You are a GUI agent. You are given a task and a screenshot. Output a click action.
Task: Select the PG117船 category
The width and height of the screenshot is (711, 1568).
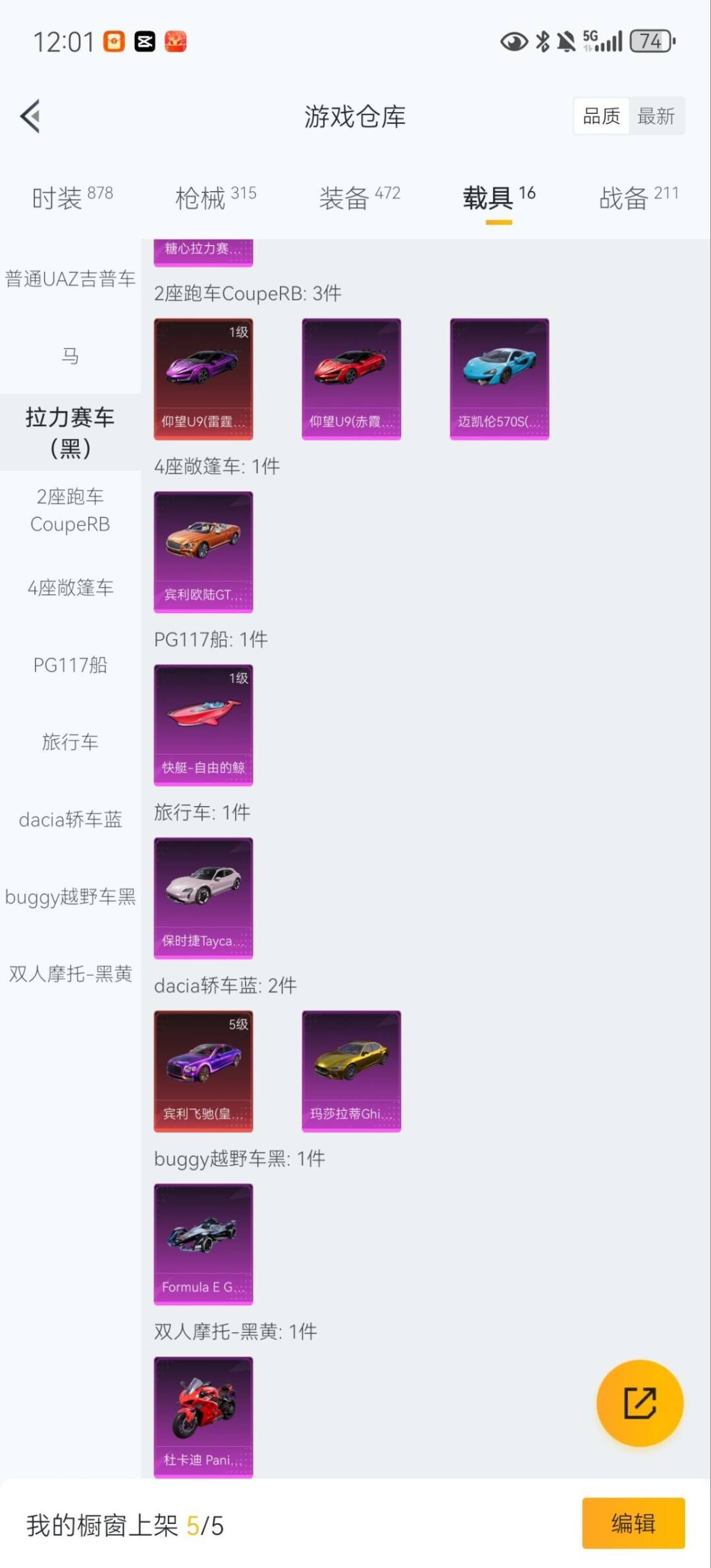pyautogui.click(x=70, y=666)
